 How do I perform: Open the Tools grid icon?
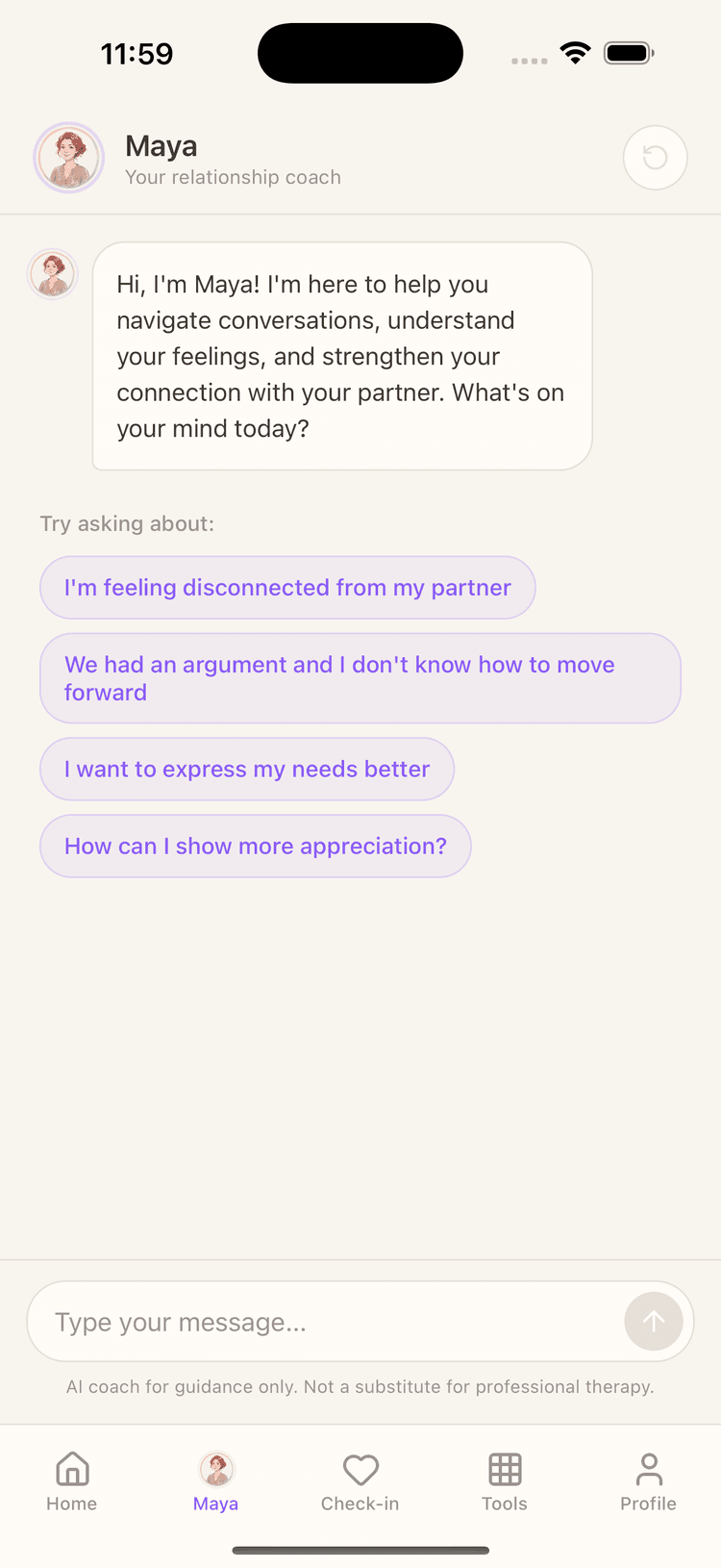504,1469
